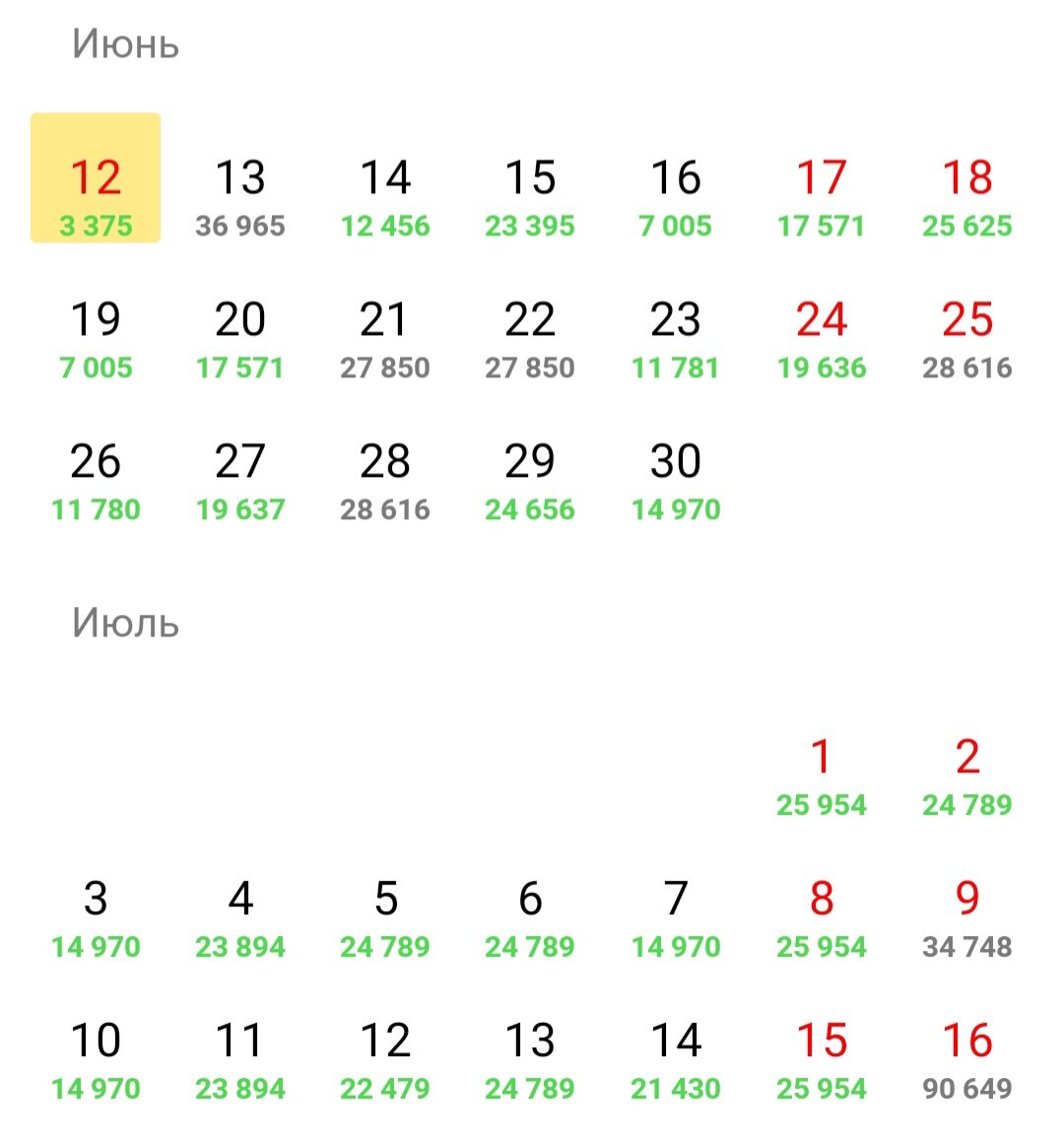
Task: Choose June 16 priced 7 005
Action: click(676, 196)
